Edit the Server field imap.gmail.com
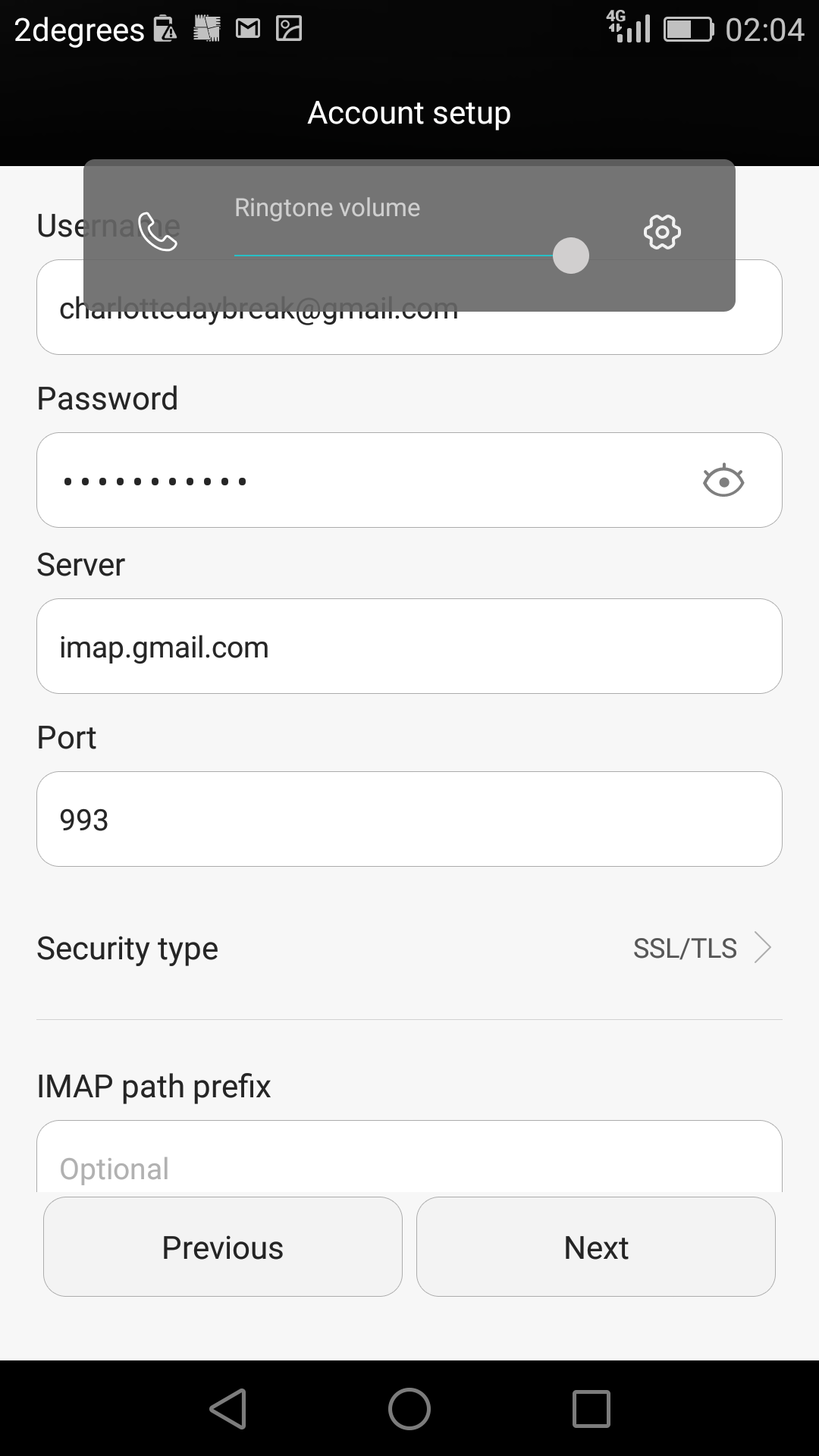Screen dimensions: 819x1456 (409, 646)
